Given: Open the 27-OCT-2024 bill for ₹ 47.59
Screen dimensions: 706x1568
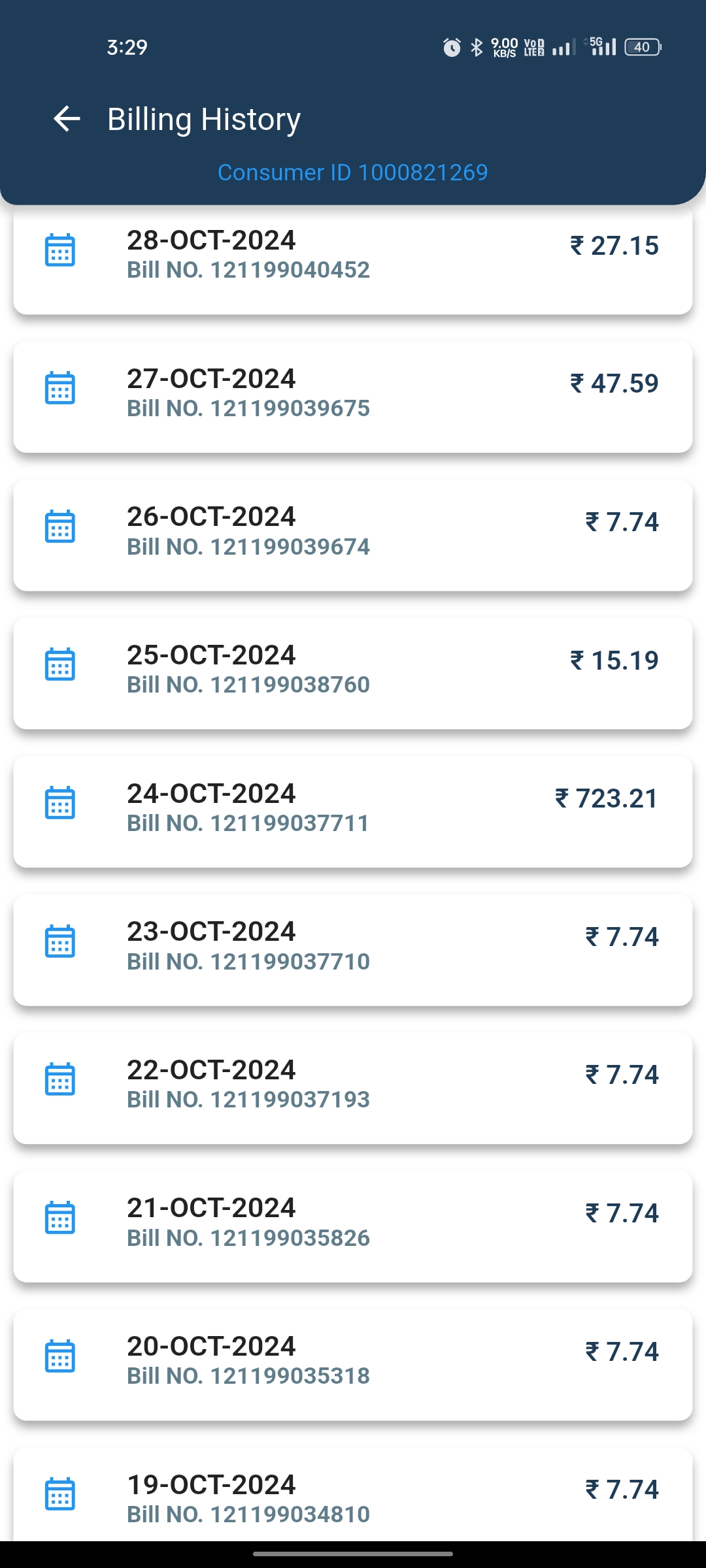Looking at the screenshot, I should (353, 397).
